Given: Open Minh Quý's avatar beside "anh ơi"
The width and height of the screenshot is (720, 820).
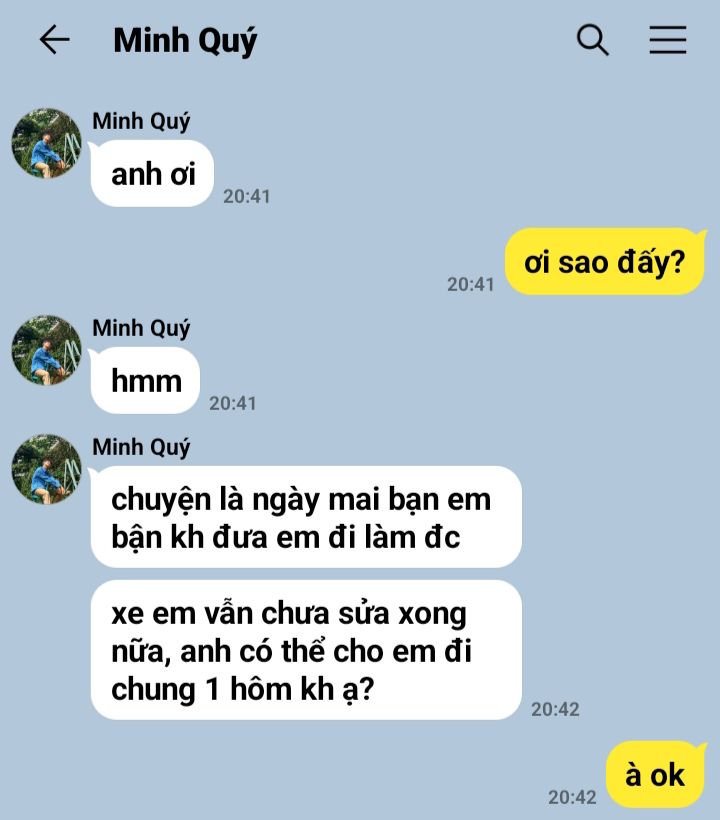Looking at the screenshot, I should tap(46, 144).
